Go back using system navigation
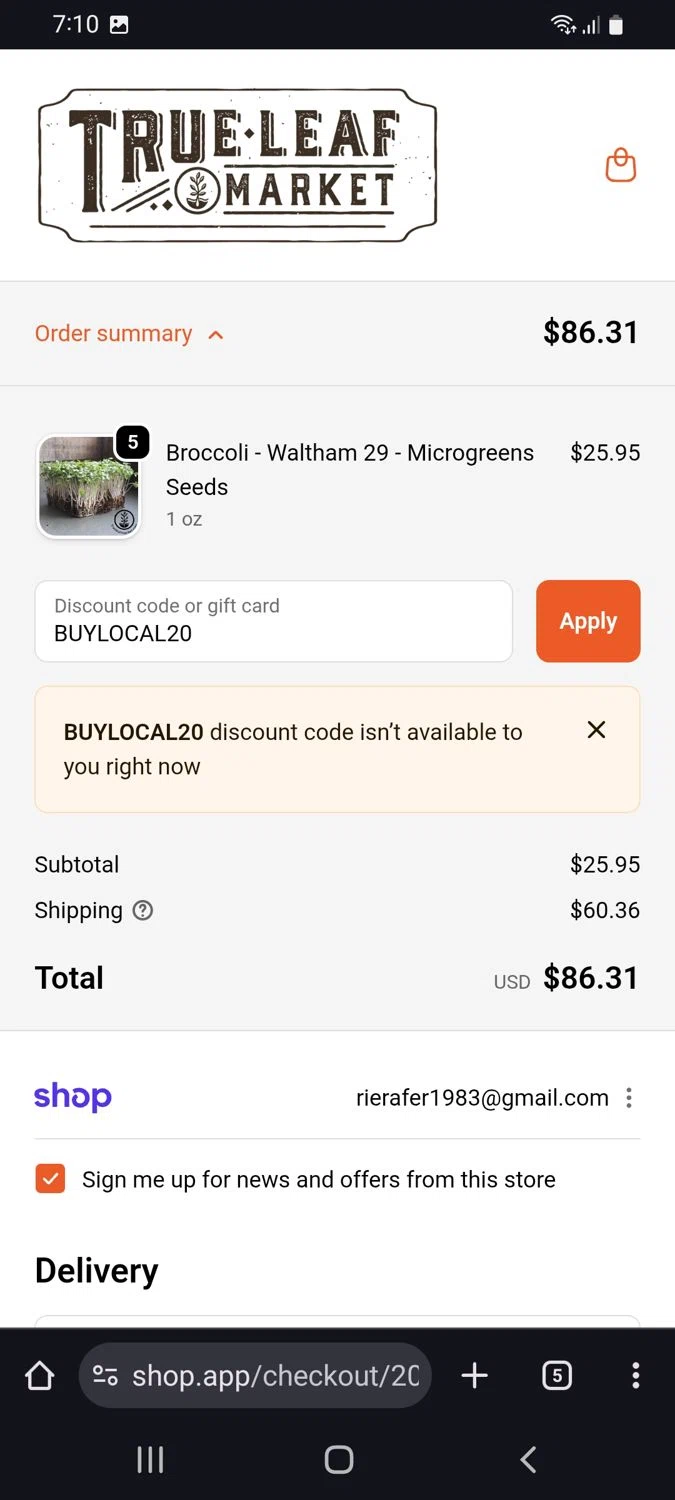 (528, 1460)
